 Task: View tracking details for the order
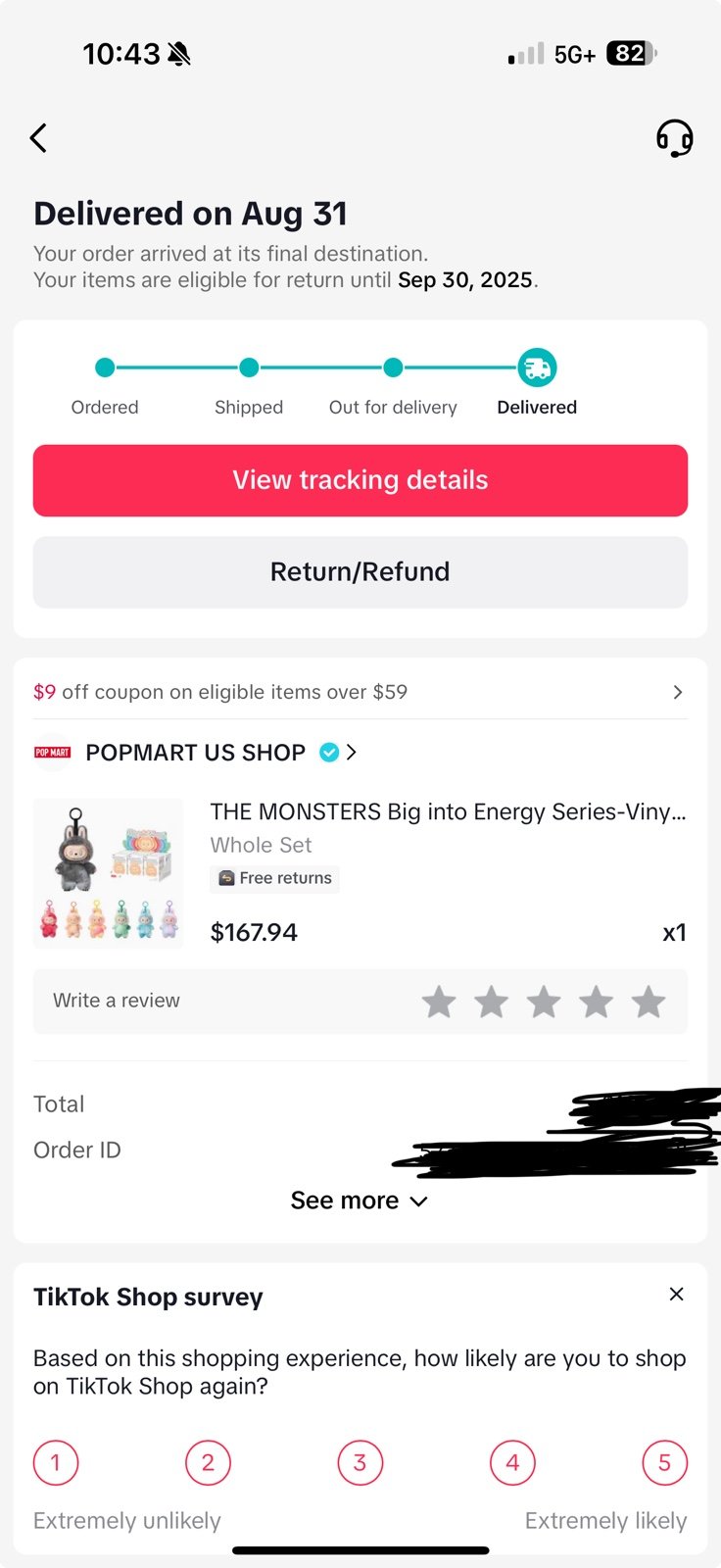pyautogui.click(x=360, y=480)
